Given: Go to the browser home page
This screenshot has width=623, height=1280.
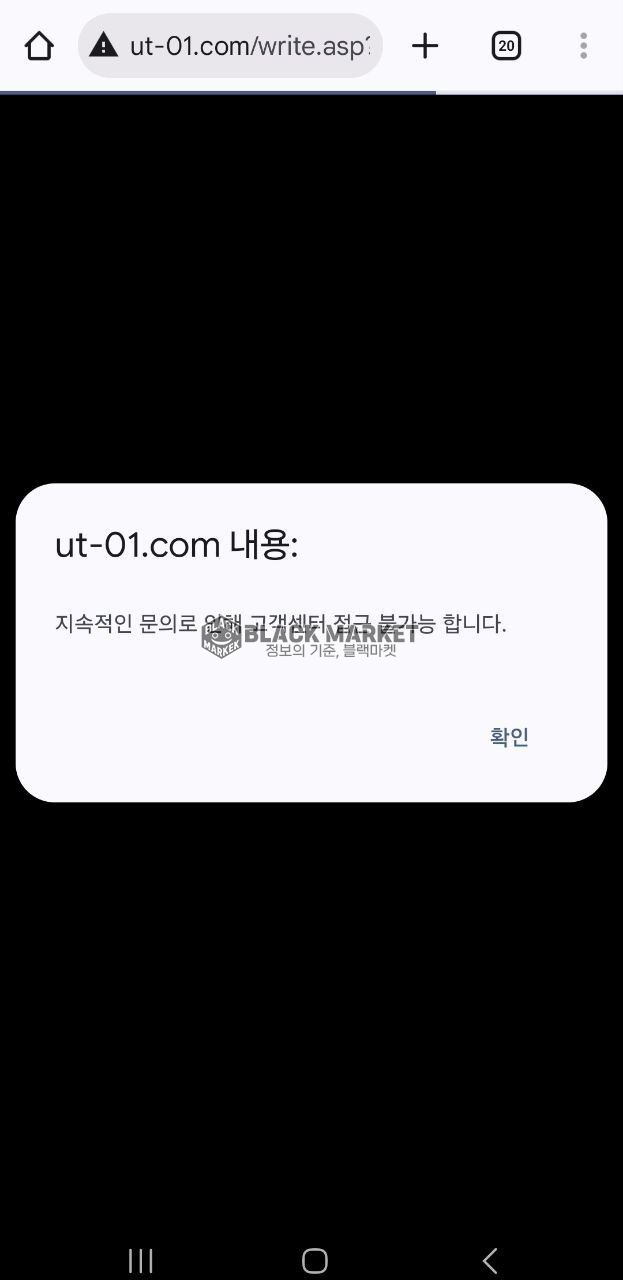Looking at the screenshot, I should coord(39,46).
